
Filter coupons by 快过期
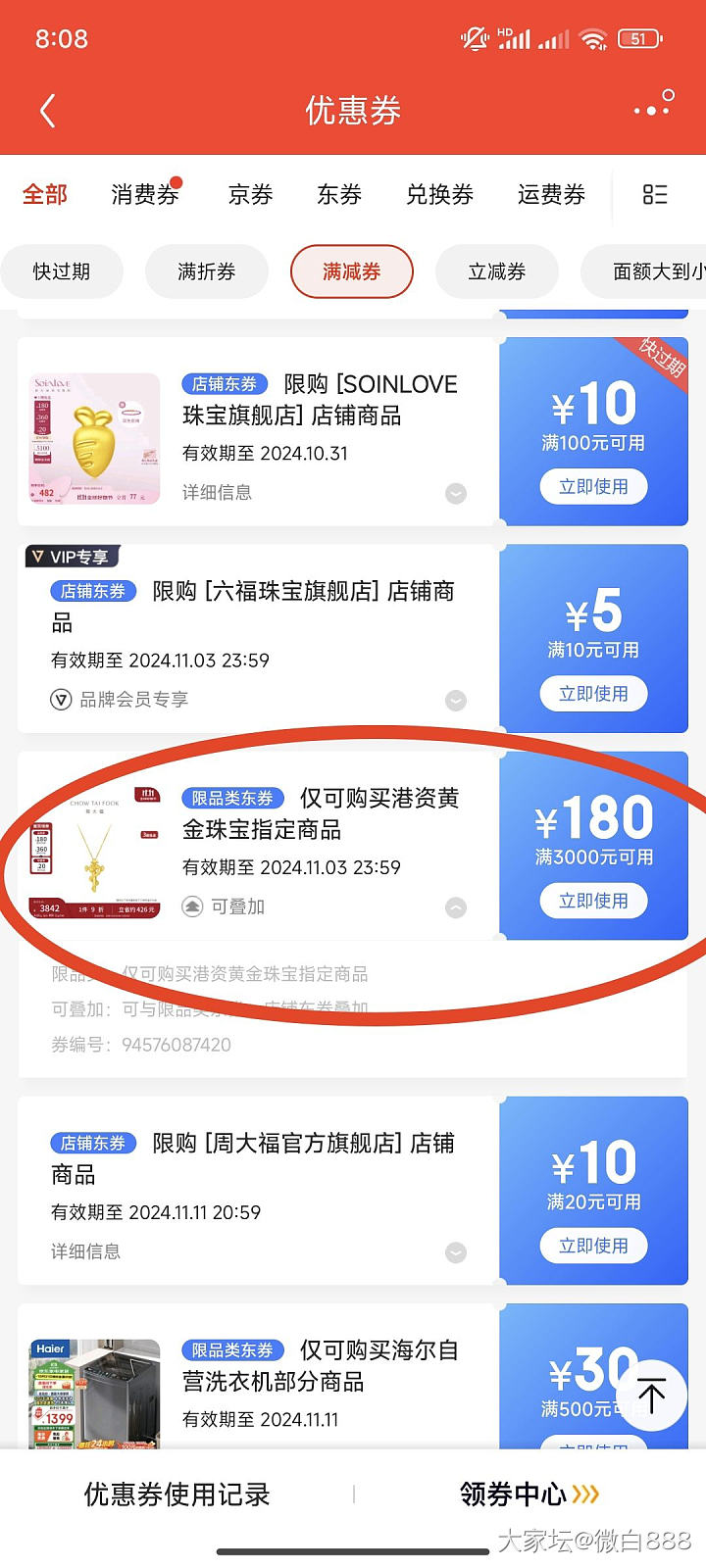coord(62,271)
